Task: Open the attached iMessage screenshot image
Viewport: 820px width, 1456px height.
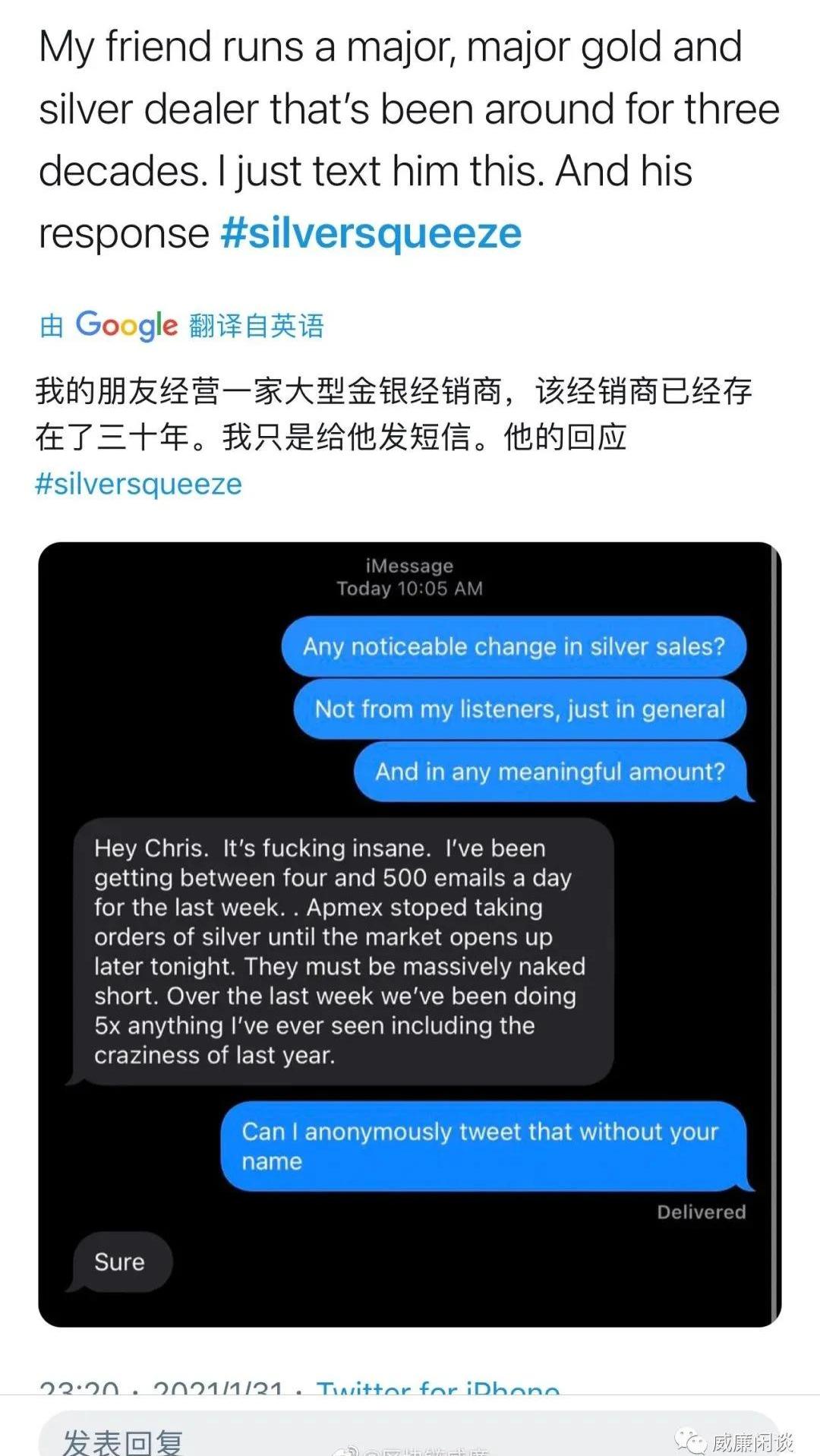Action: click(409, 934)
